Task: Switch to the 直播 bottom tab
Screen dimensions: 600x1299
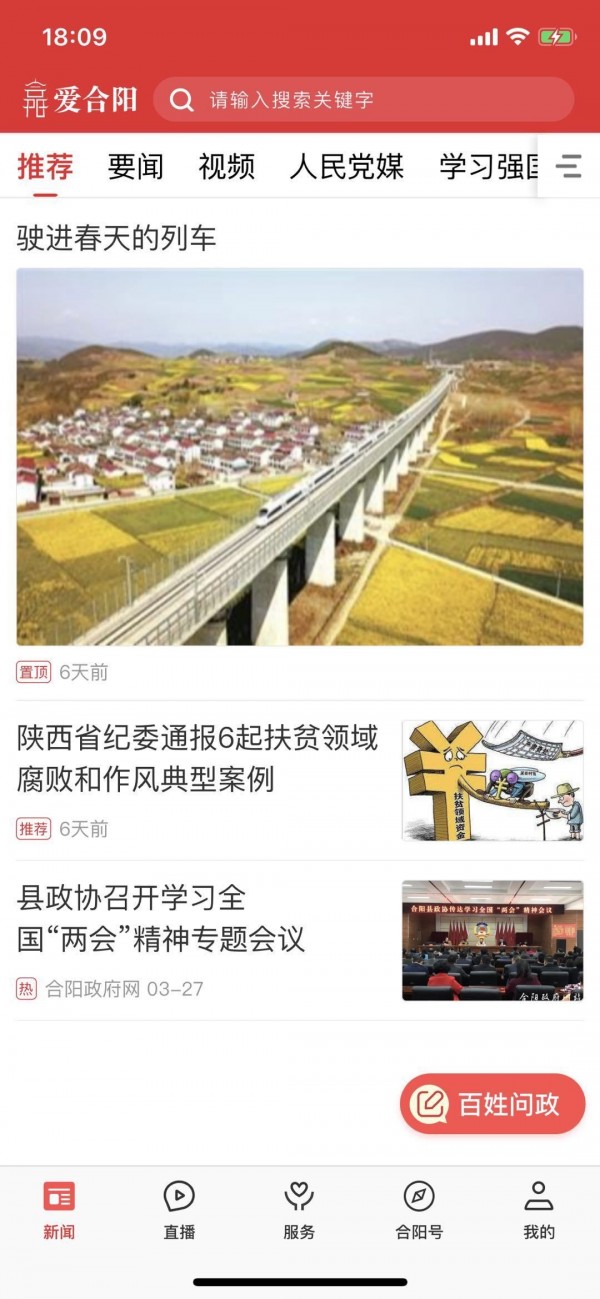Action: (x=179, y=1210)
